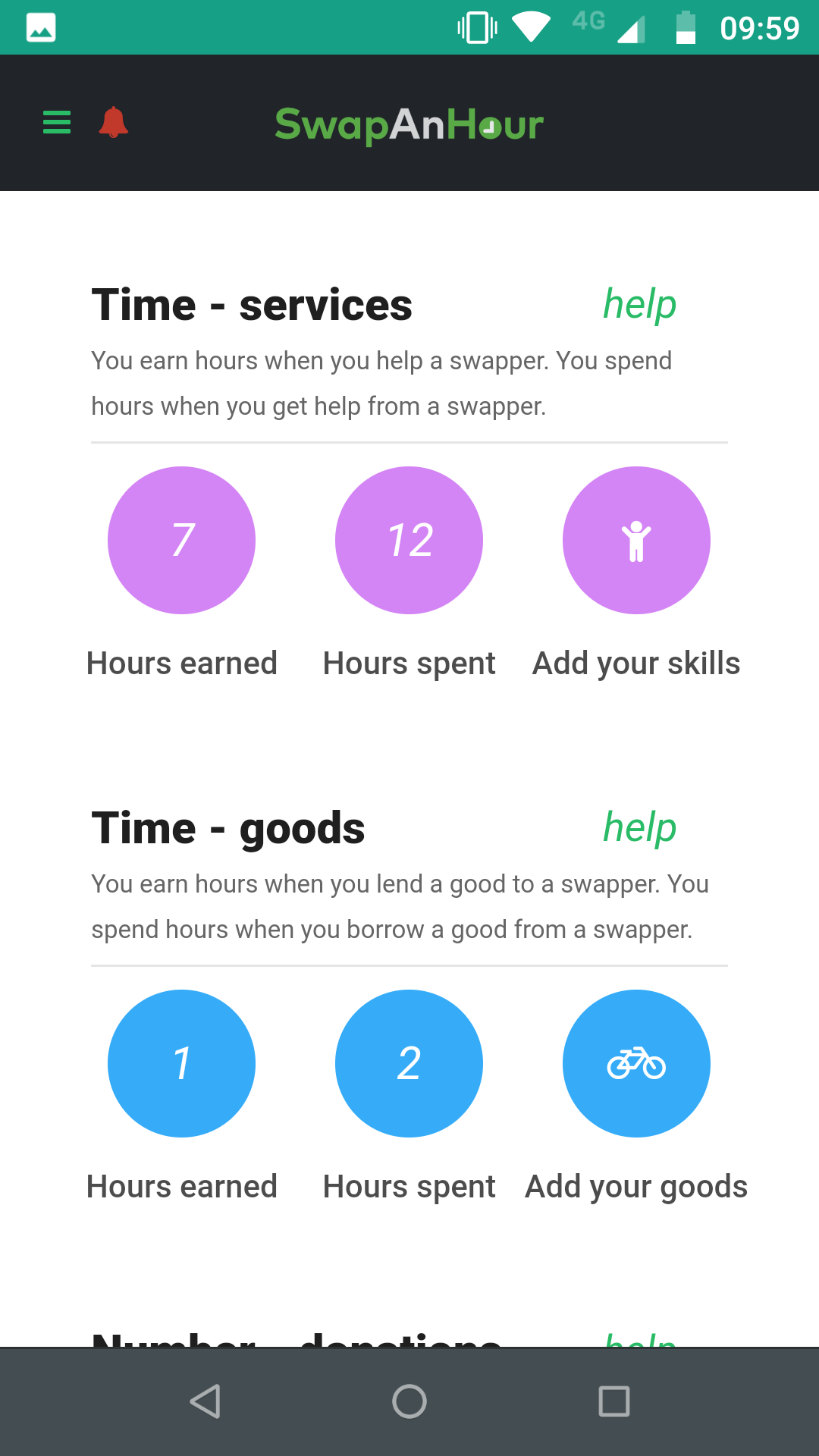View services Hours earned circle showing 7
Viewport: 819px width, 1456px height.
[182, 540]
